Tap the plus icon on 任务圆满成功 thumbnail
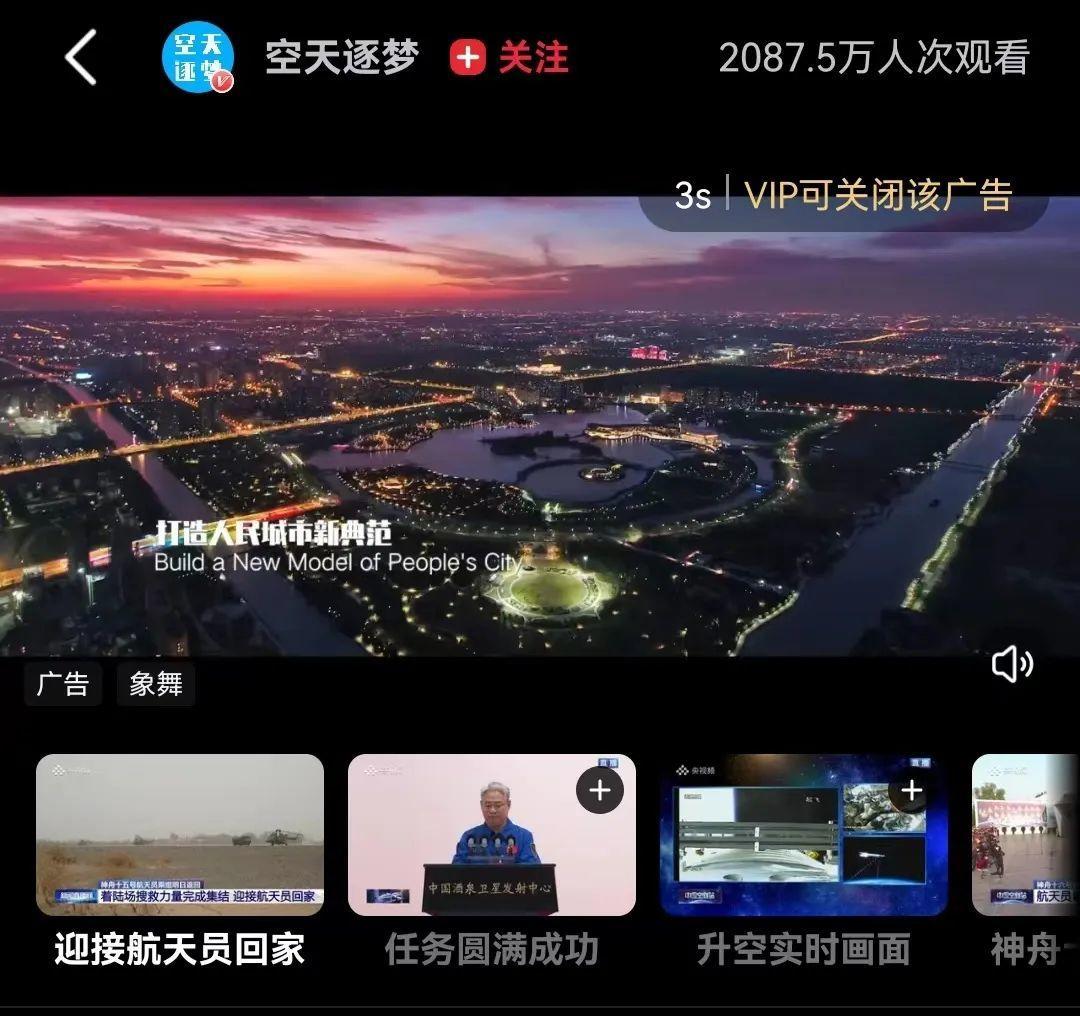Screen dimensions: 1080x1016 600,791
